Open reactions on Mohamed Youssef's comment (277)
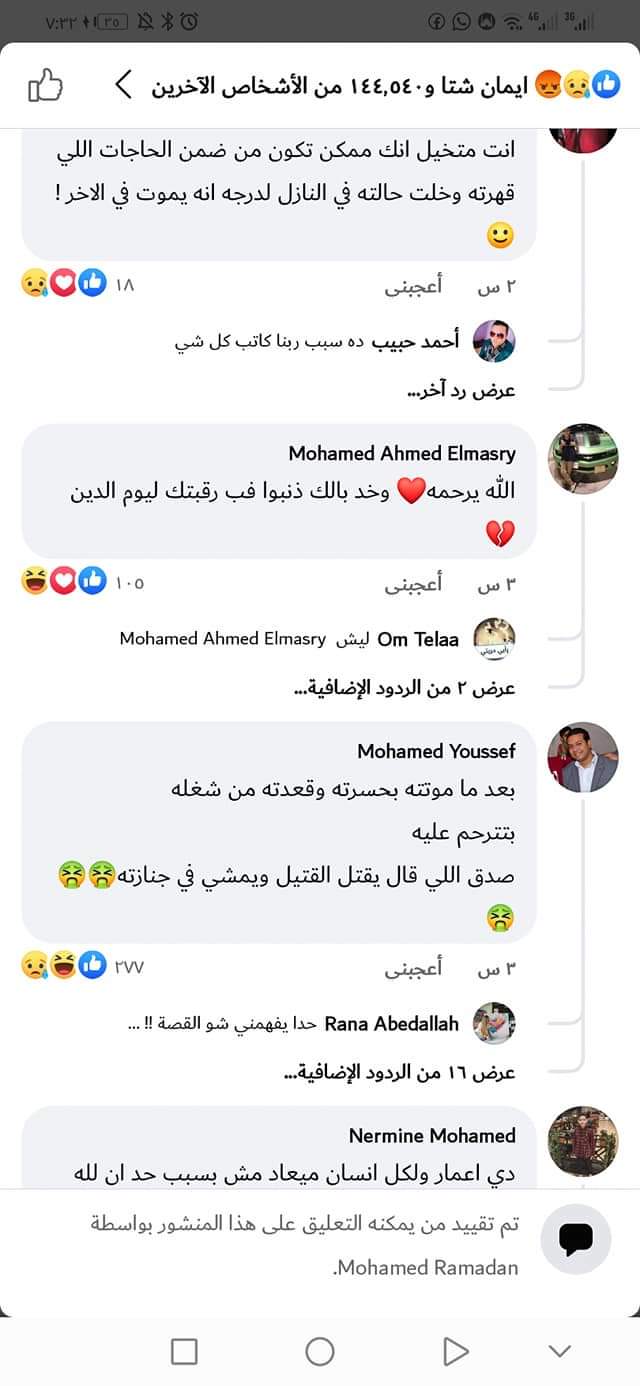Viewport: 640px width, 1386px height. click(x=82, y=967)
